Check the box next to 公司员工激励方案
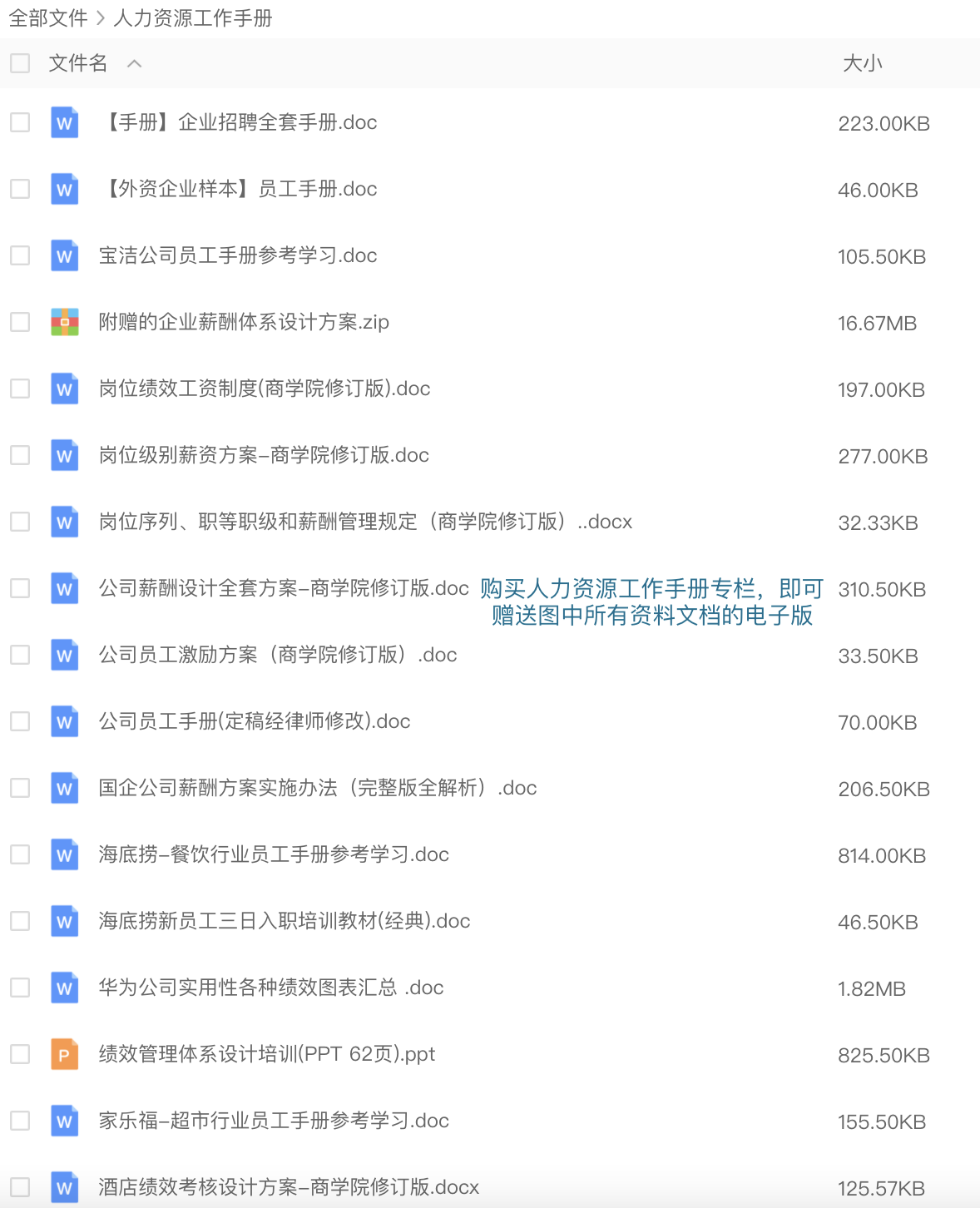This screenshot has height=1208, width=980. pyautogui.click(x=20, y=656)
